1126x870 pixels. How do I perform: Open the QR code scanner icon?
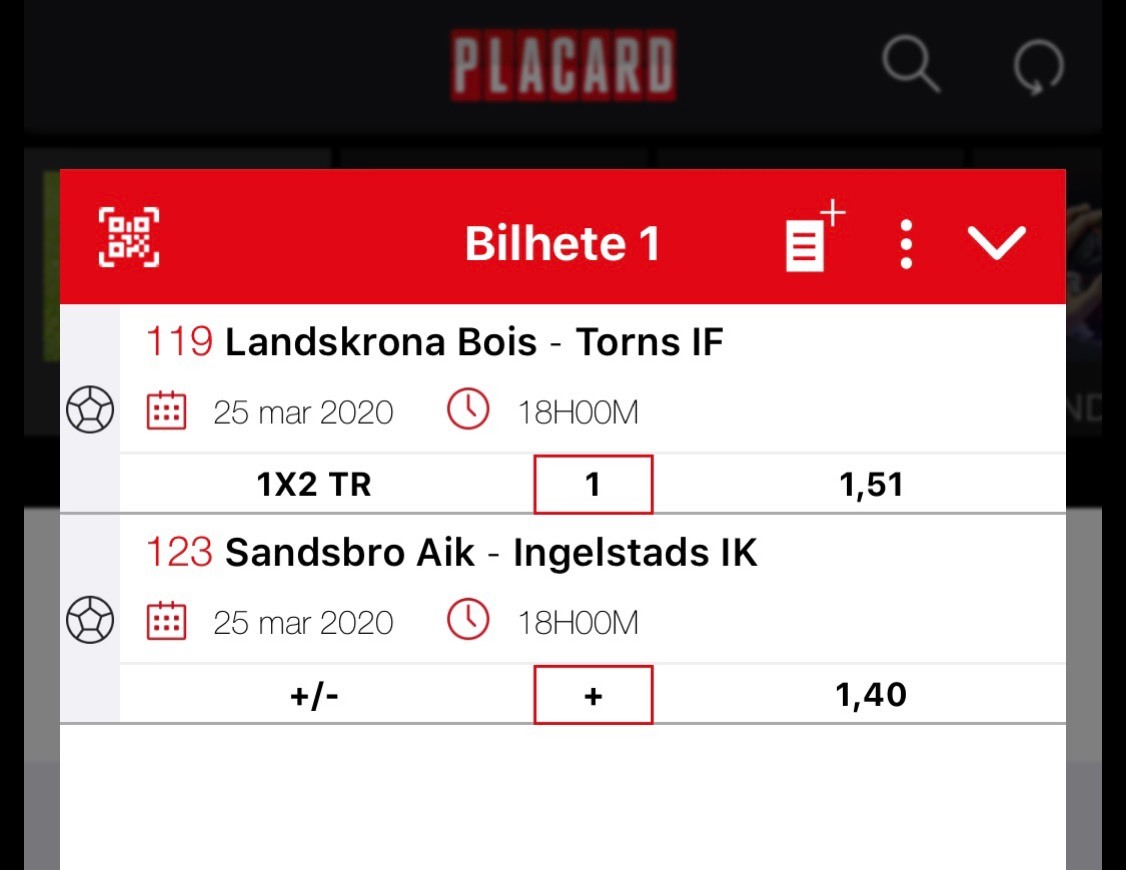point(129,238)
